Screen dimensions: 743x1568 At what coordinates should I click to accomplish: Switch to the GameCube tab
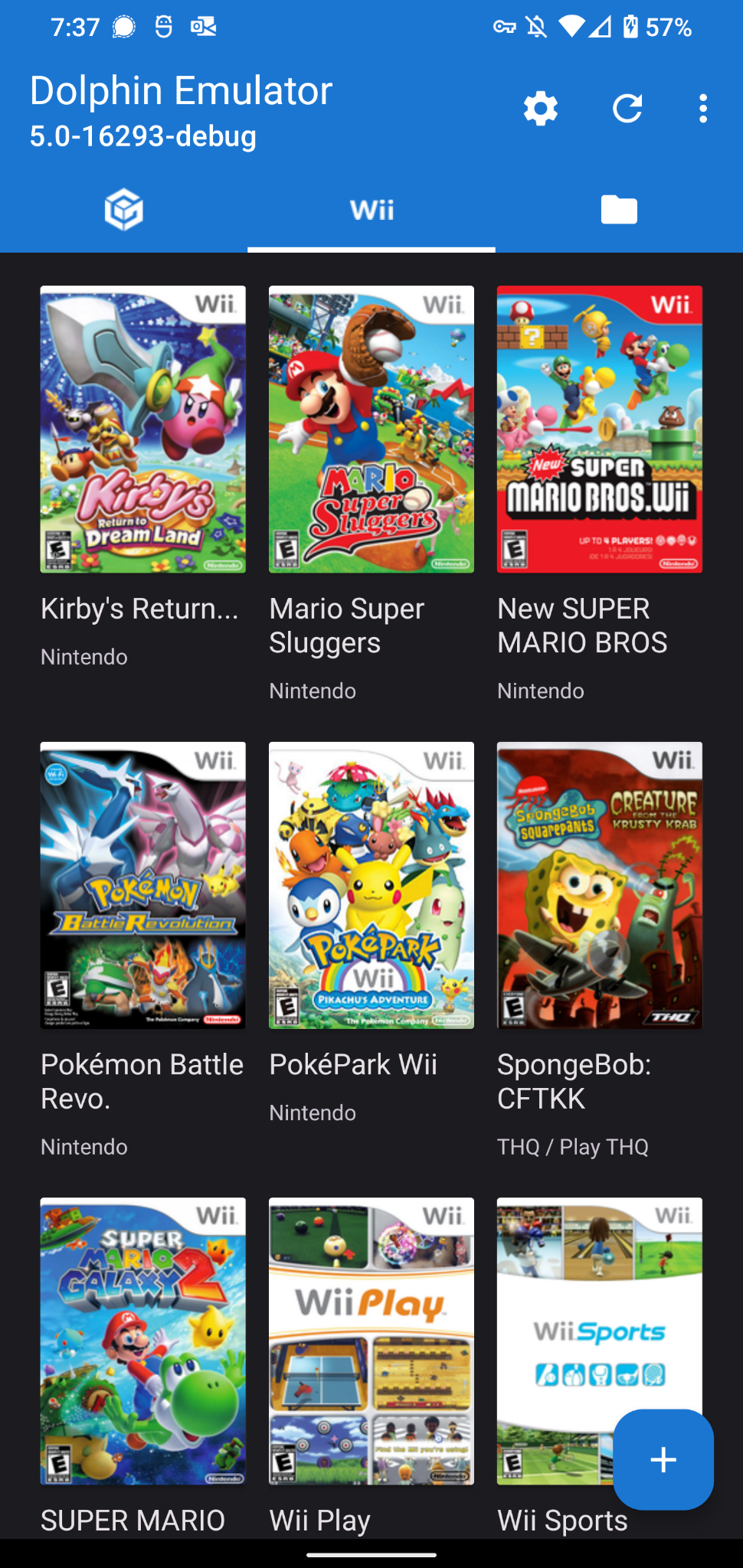tap(124, 210)
